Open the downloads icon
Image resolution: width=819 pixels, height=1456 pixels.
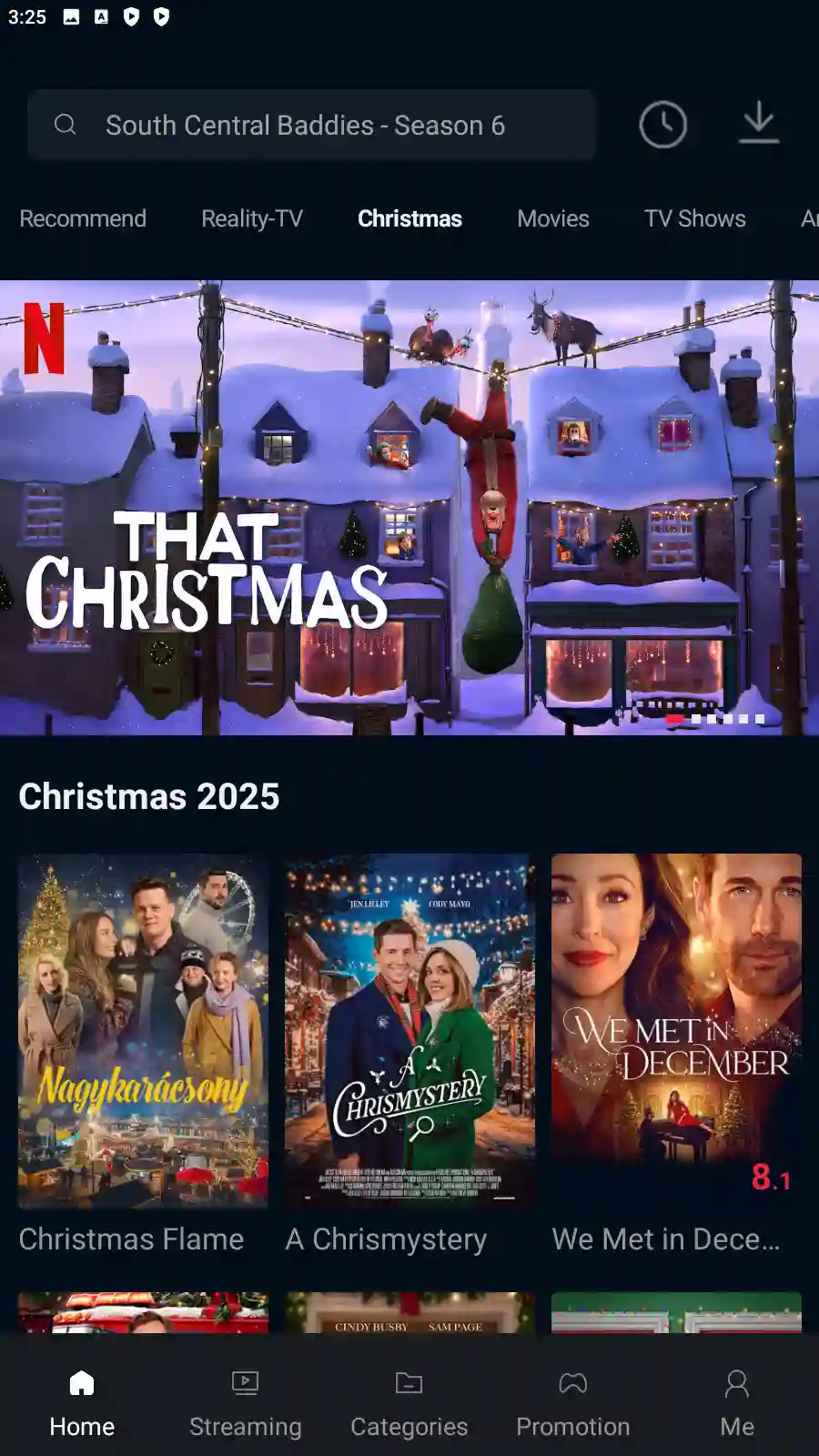(758, 124)
